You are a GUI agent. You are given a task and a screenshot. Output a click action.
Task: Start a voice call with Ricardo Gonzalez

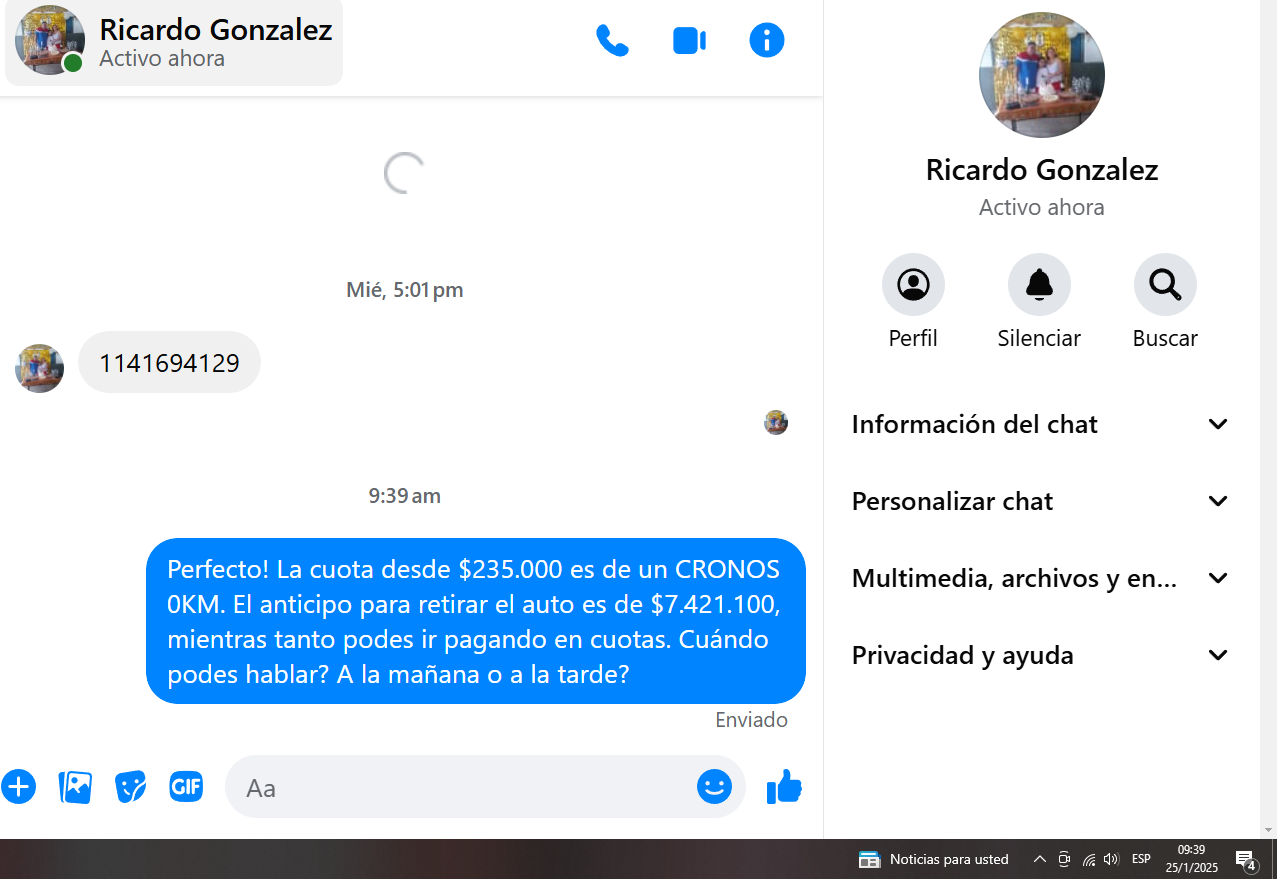[x=612, y=41]
